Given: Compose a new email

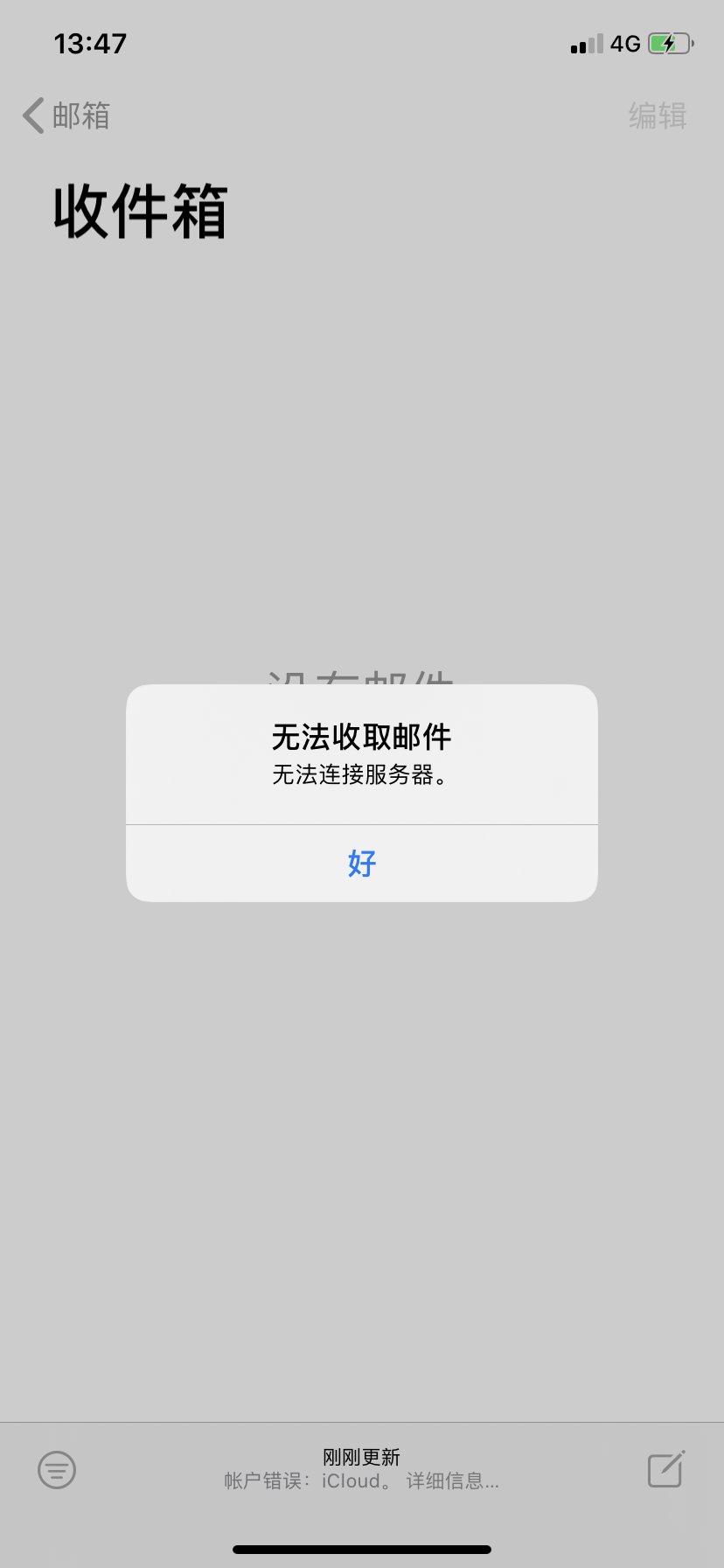Looking at the screenshot, I should [665, 1469].
